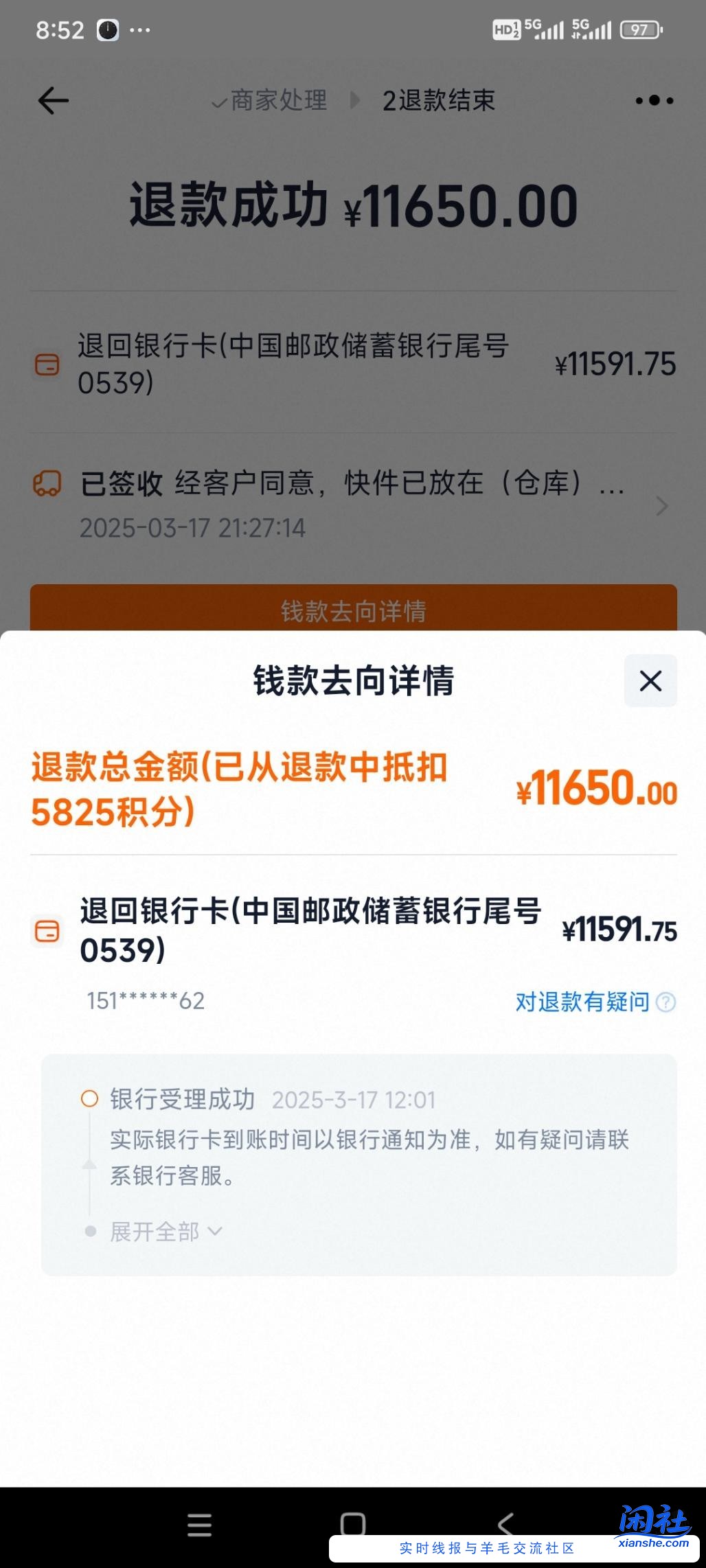Image resolution: width=706 pixels, height=1568 pixels.
Task: Tap the clock icon in the status bar
Action: 106,30
